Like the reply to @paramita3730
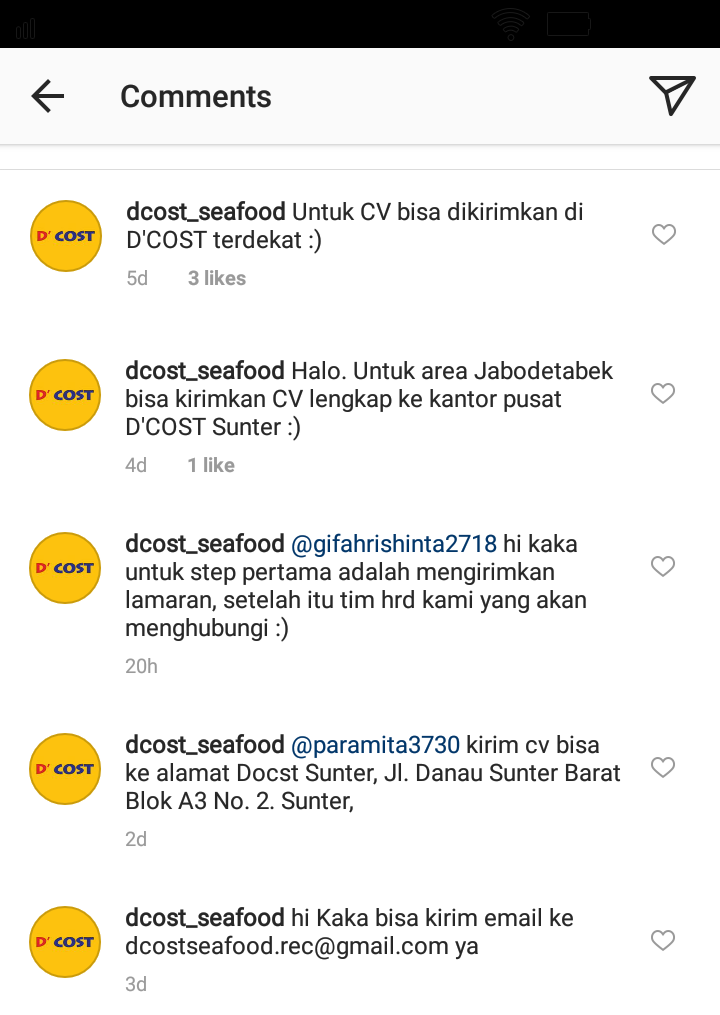 tap(664, 768)
